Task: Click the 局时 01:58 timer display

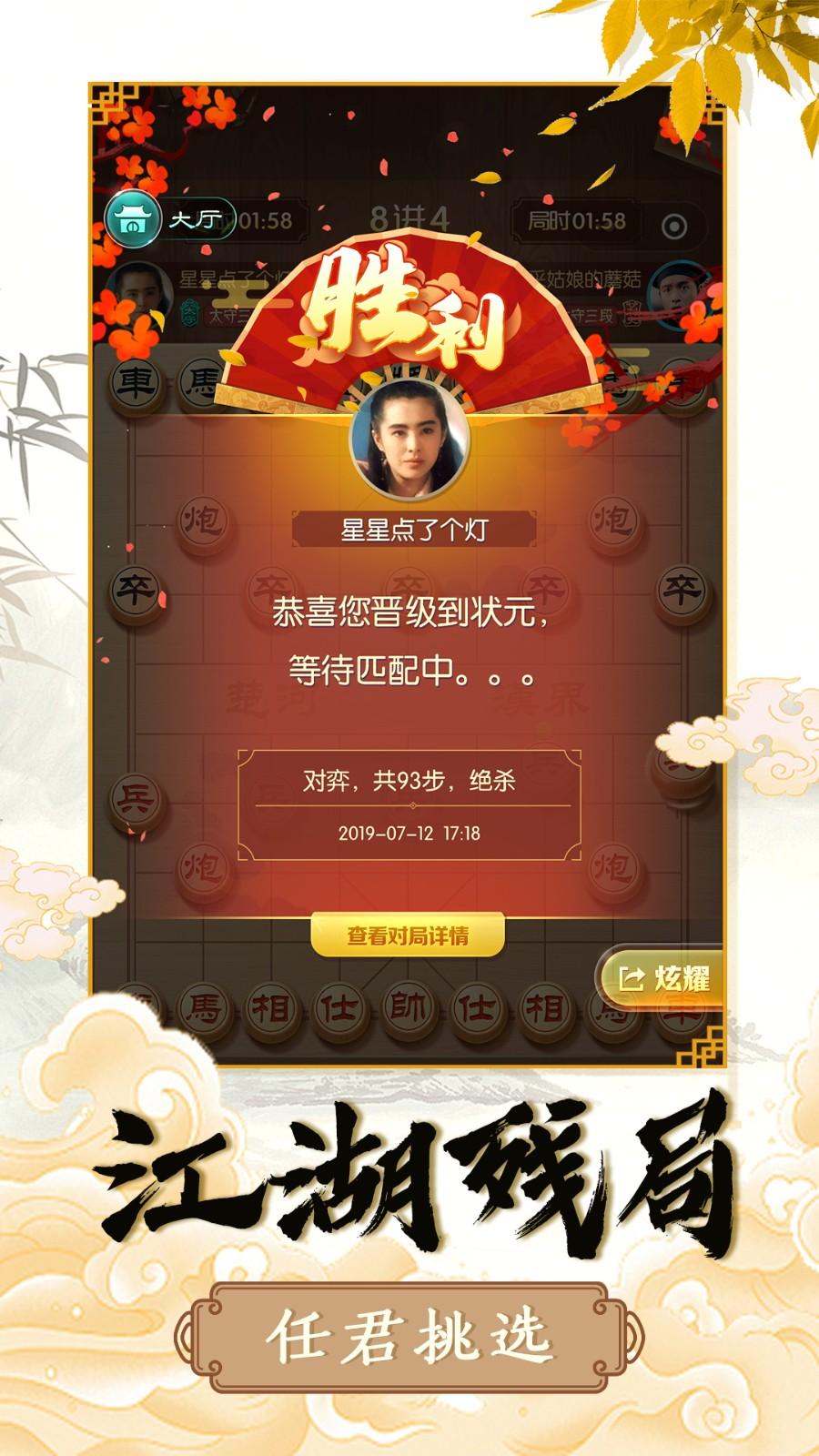Action: click(x=577, y=218)
